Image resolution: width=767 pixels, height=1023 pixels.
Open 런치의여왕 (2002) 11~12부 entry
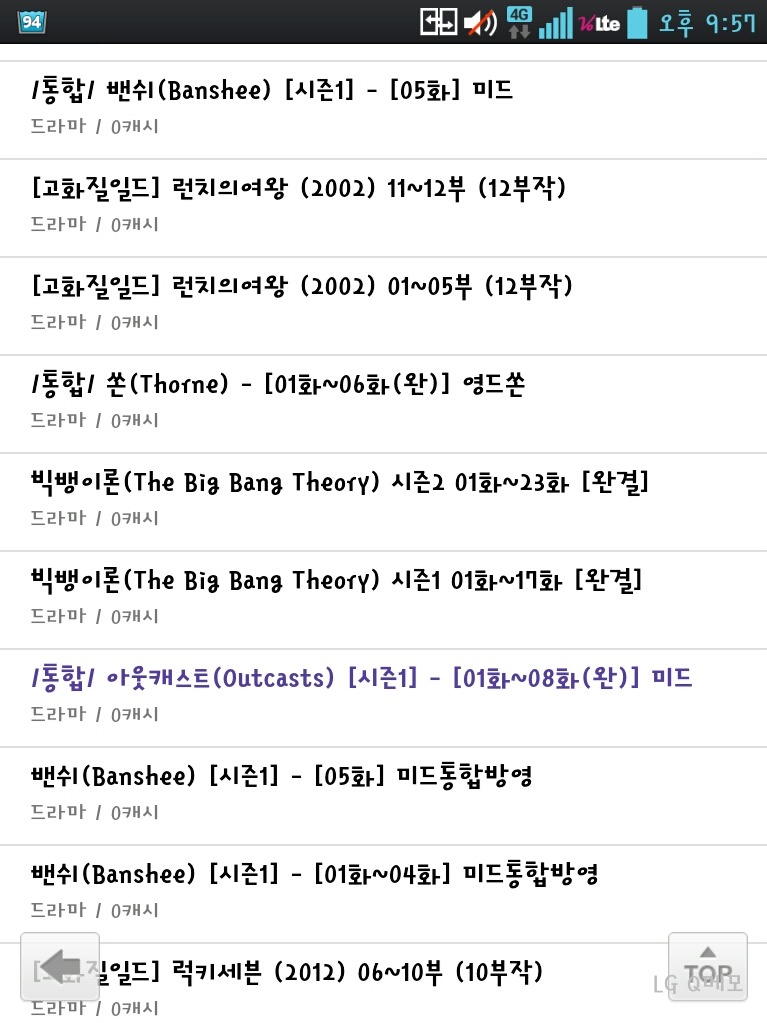click(299, 189)
